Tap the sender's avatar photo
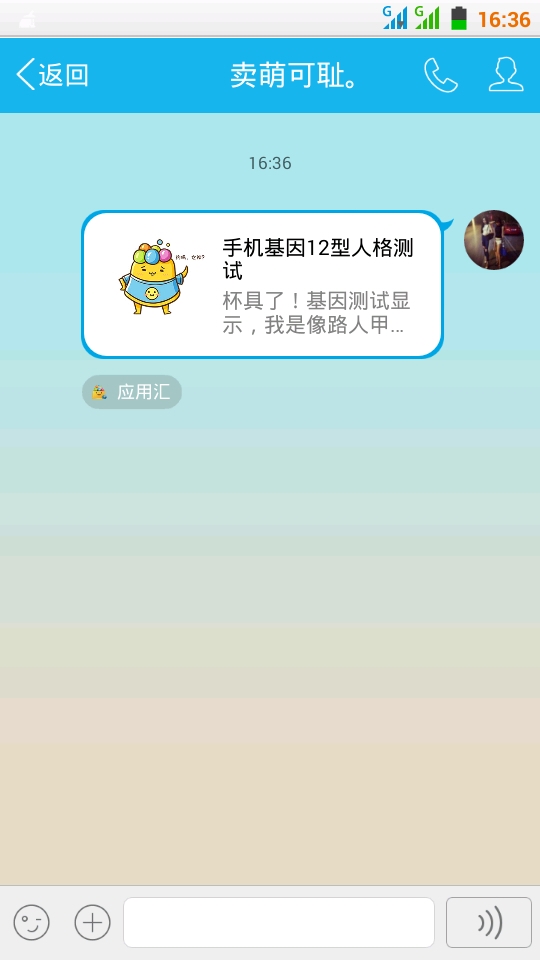Screen dimensions: 540x960 (493, 240)
